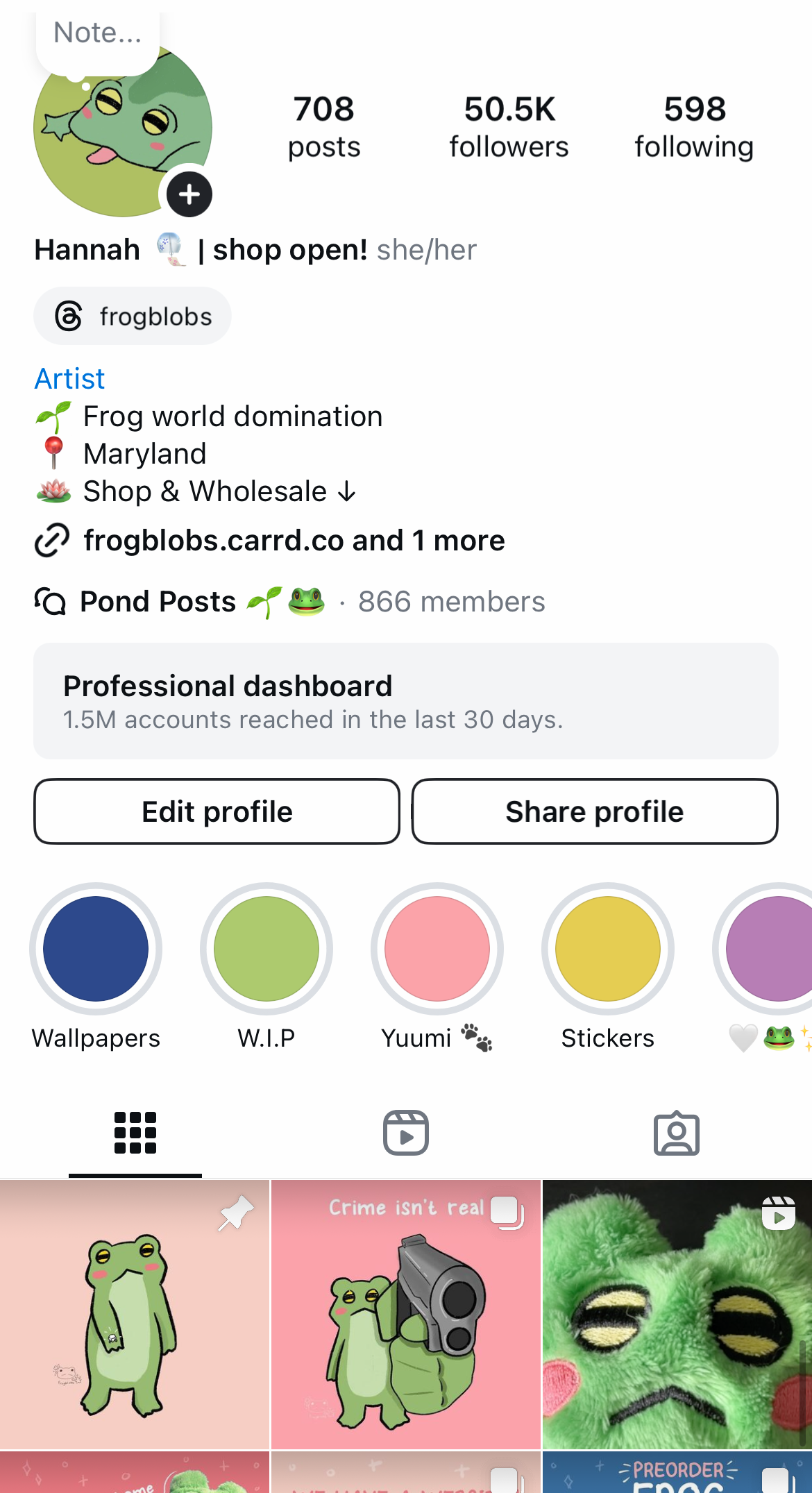Open the Professional dashboard card
The height and width of the screenshot is (1493, 812).
[406, 701]
